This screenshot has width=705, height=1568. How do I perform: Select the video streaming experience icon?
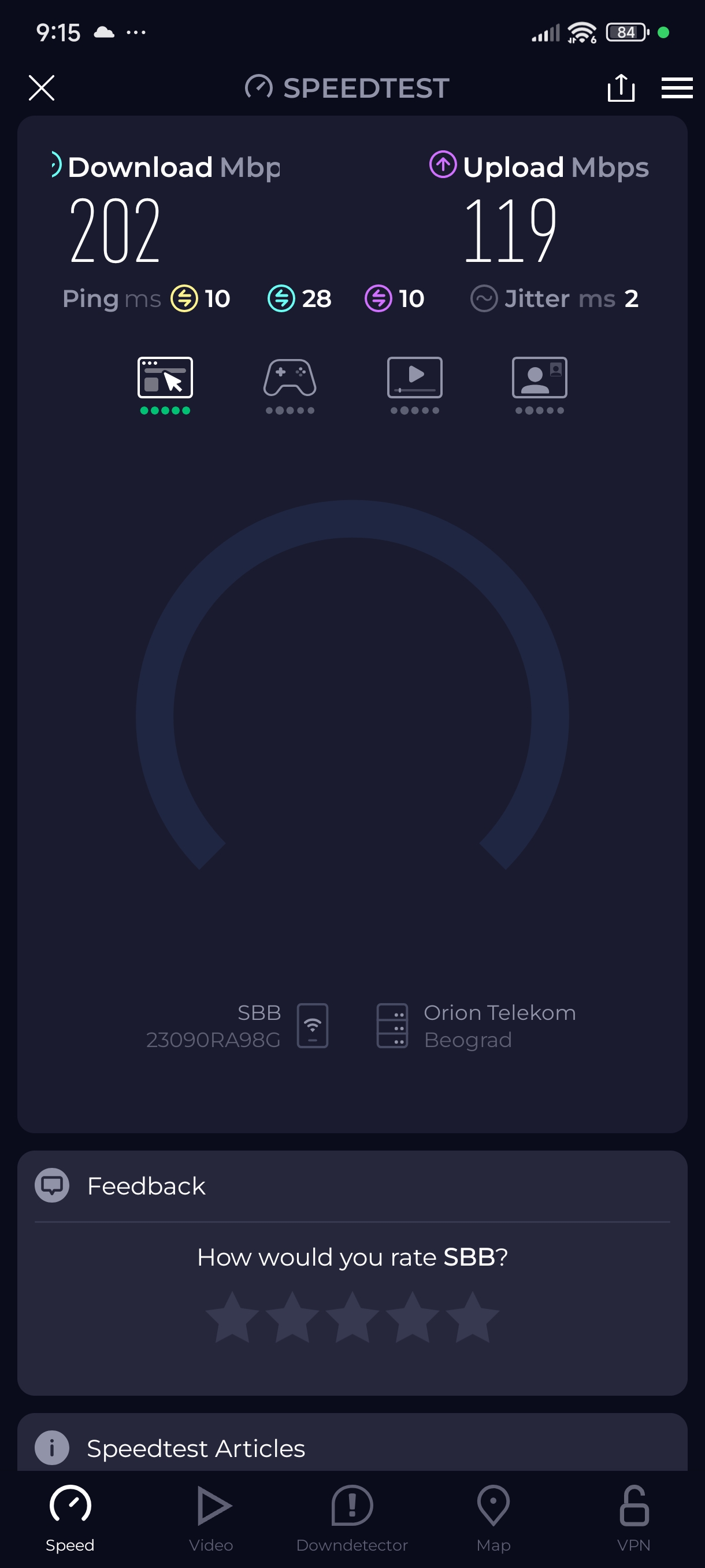(x=414, y=379)
